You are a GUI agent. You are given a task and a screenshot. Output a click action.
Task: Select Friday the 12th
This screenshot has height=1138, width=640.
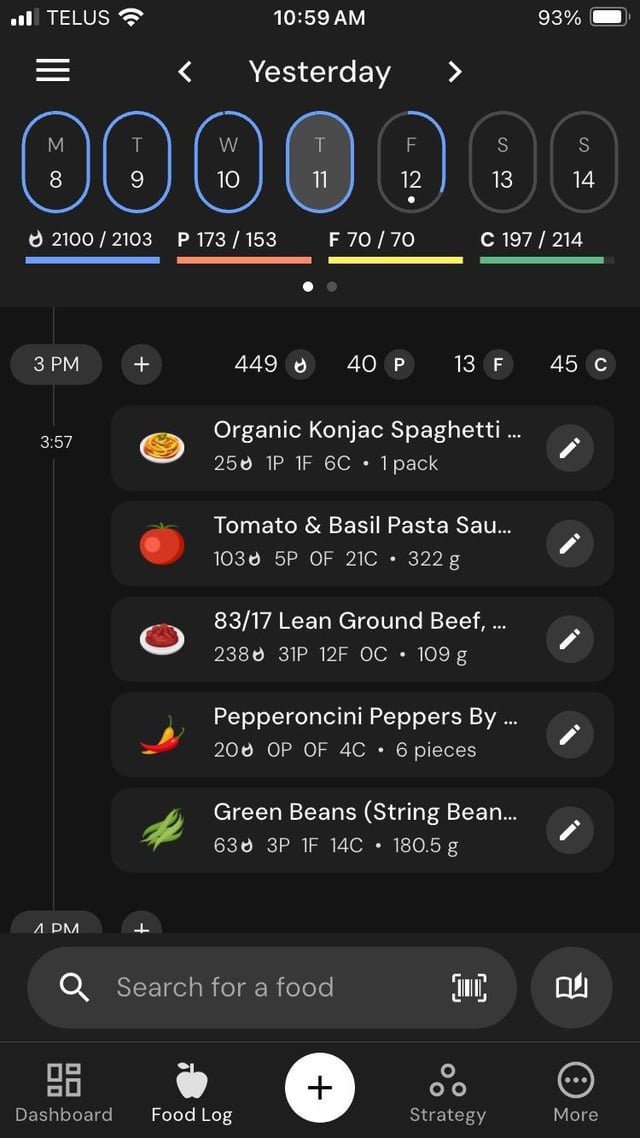pos(411,162)
